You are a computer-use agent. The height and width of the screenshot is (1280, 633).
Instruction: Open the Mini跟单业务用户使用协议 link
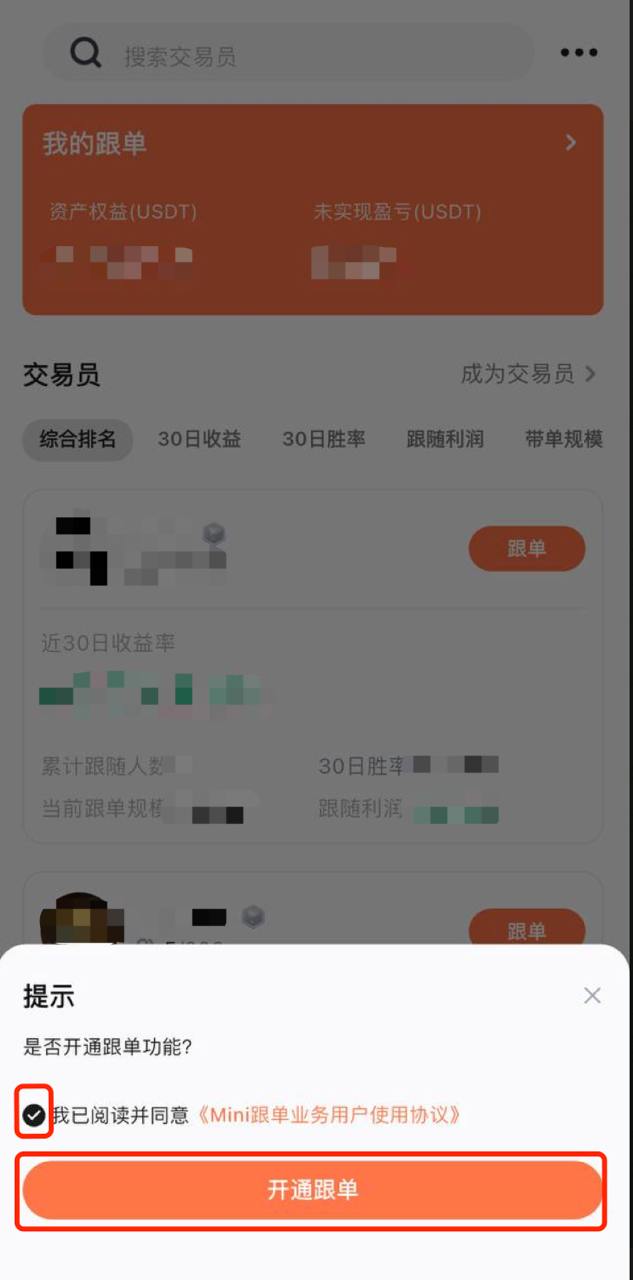pos(328,1115)
